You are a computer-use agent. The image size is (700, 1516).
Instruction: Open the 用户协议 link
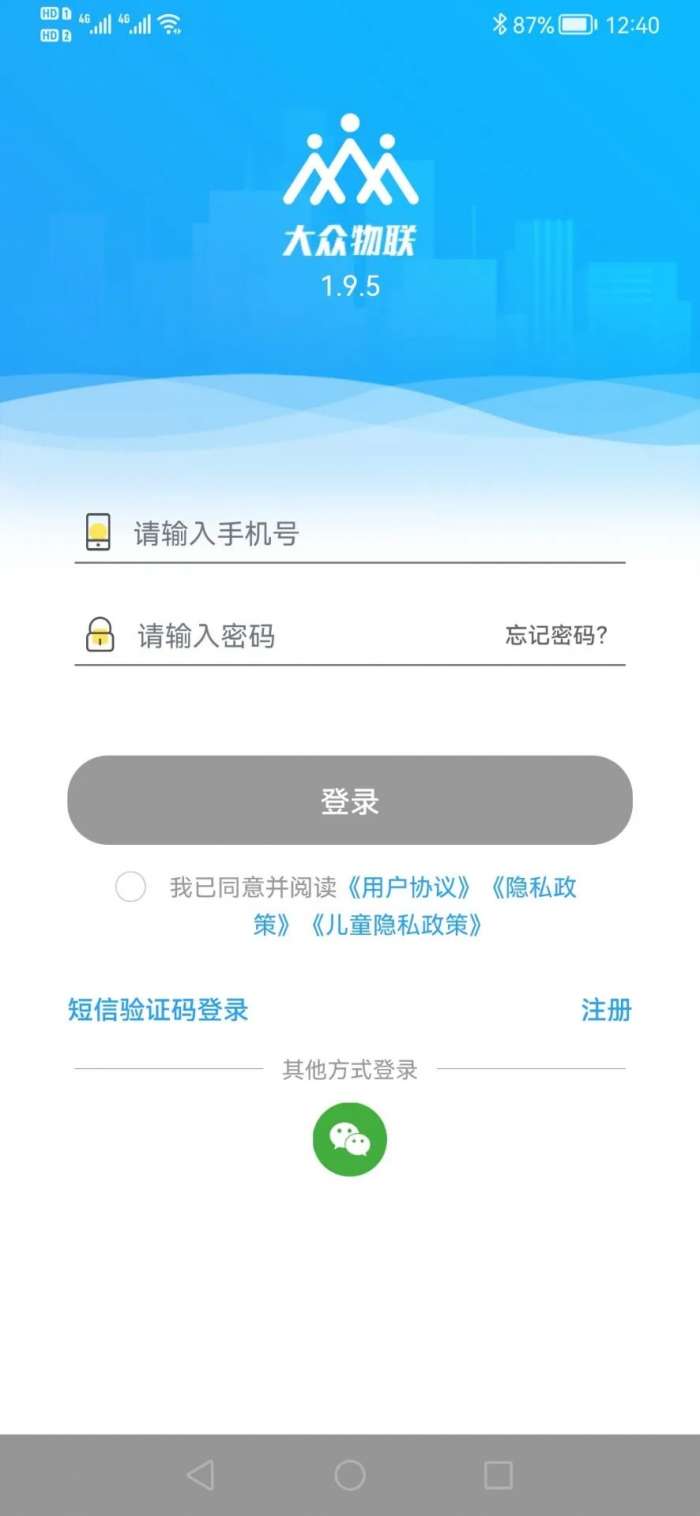[x=411, y=887]
